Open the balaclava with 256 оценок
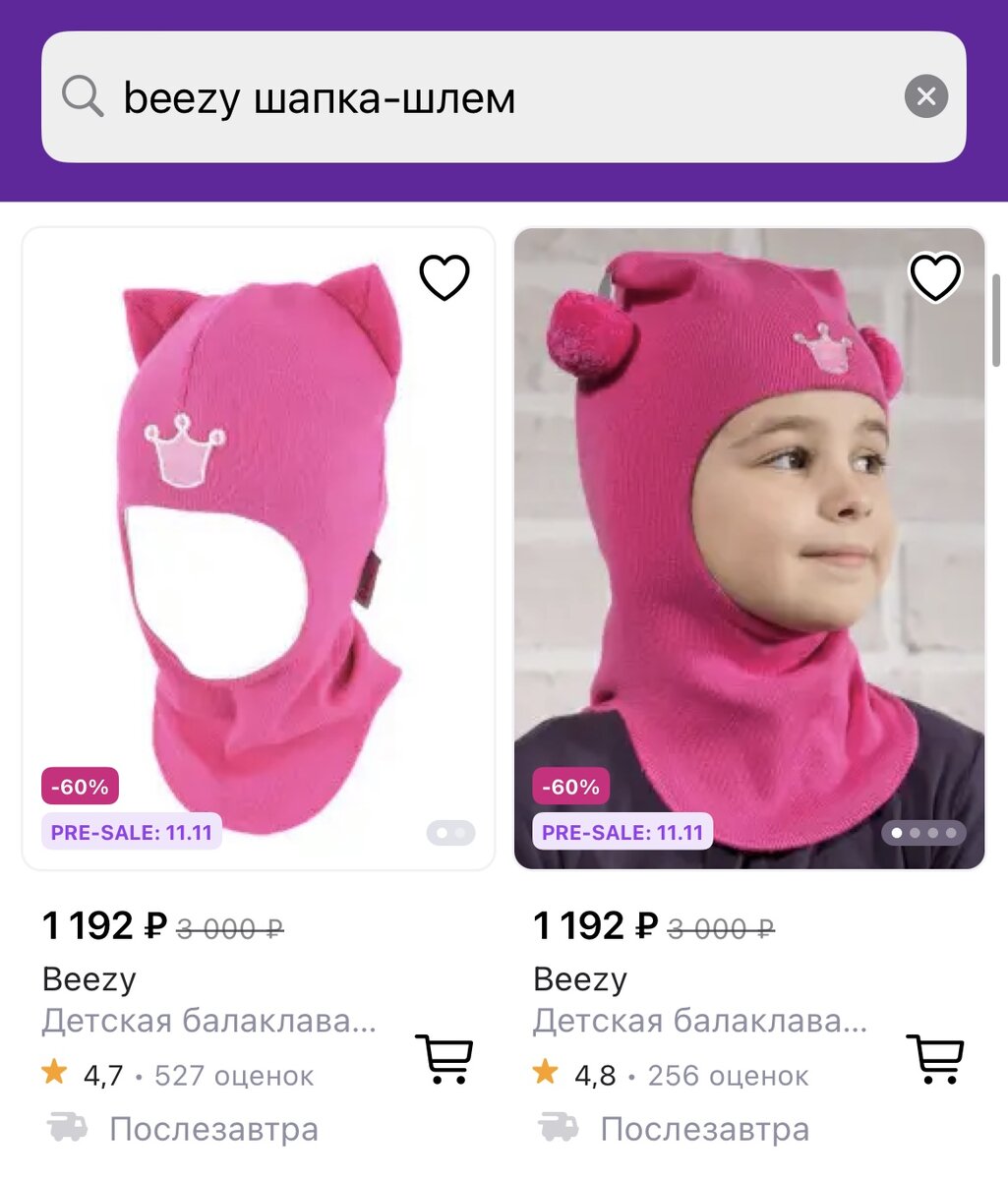Screen dimensions: 1008x1180 pos(749,549)
